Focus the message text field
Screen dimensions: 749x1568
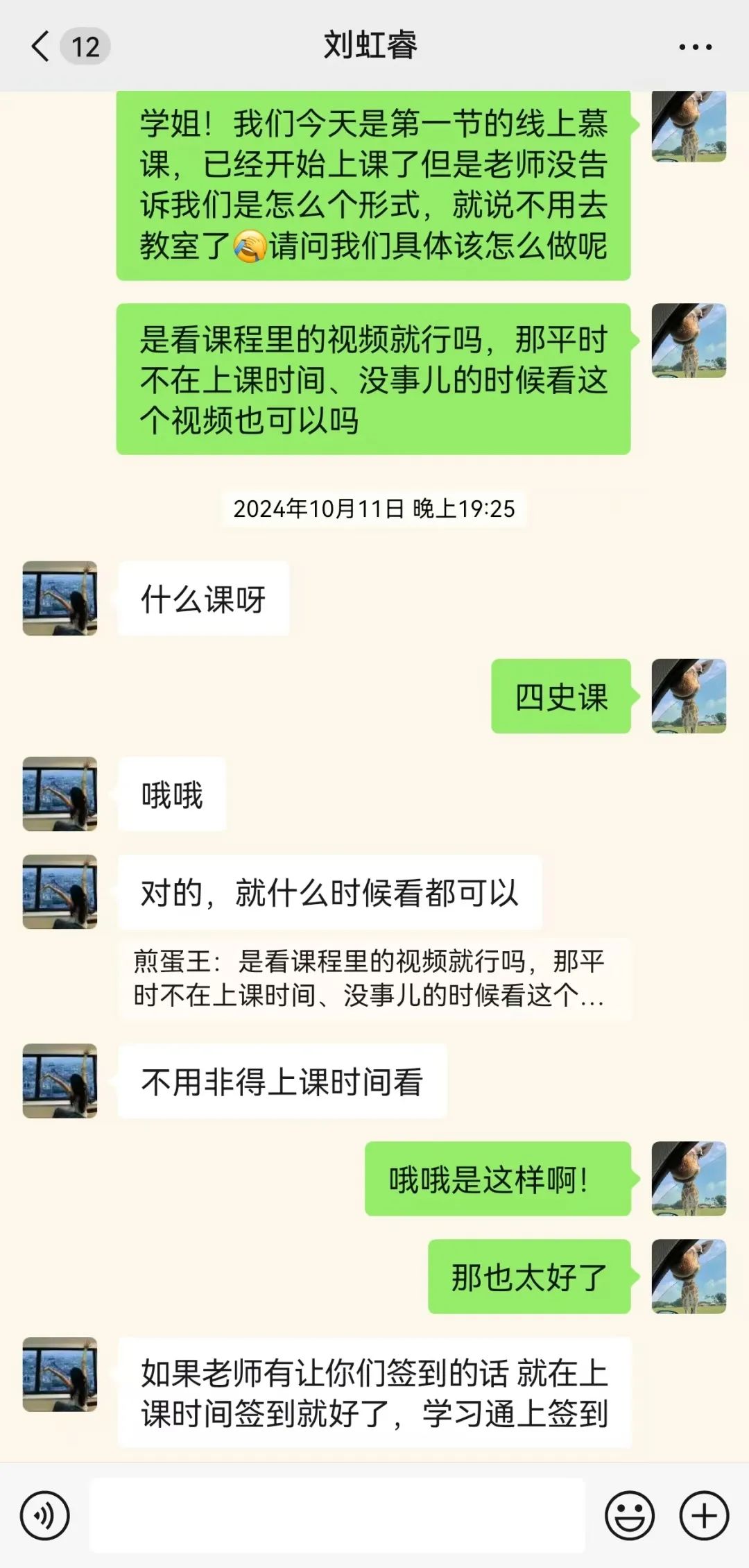[337, 1516]
